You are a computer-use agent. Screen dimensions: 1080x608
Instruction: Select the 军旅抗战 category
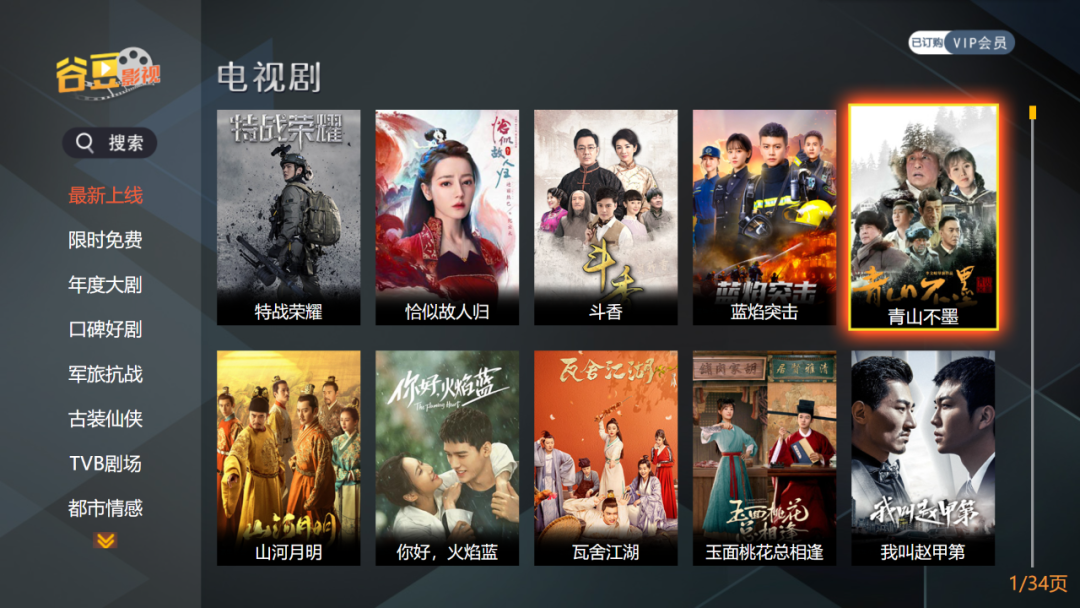(105, 374)
